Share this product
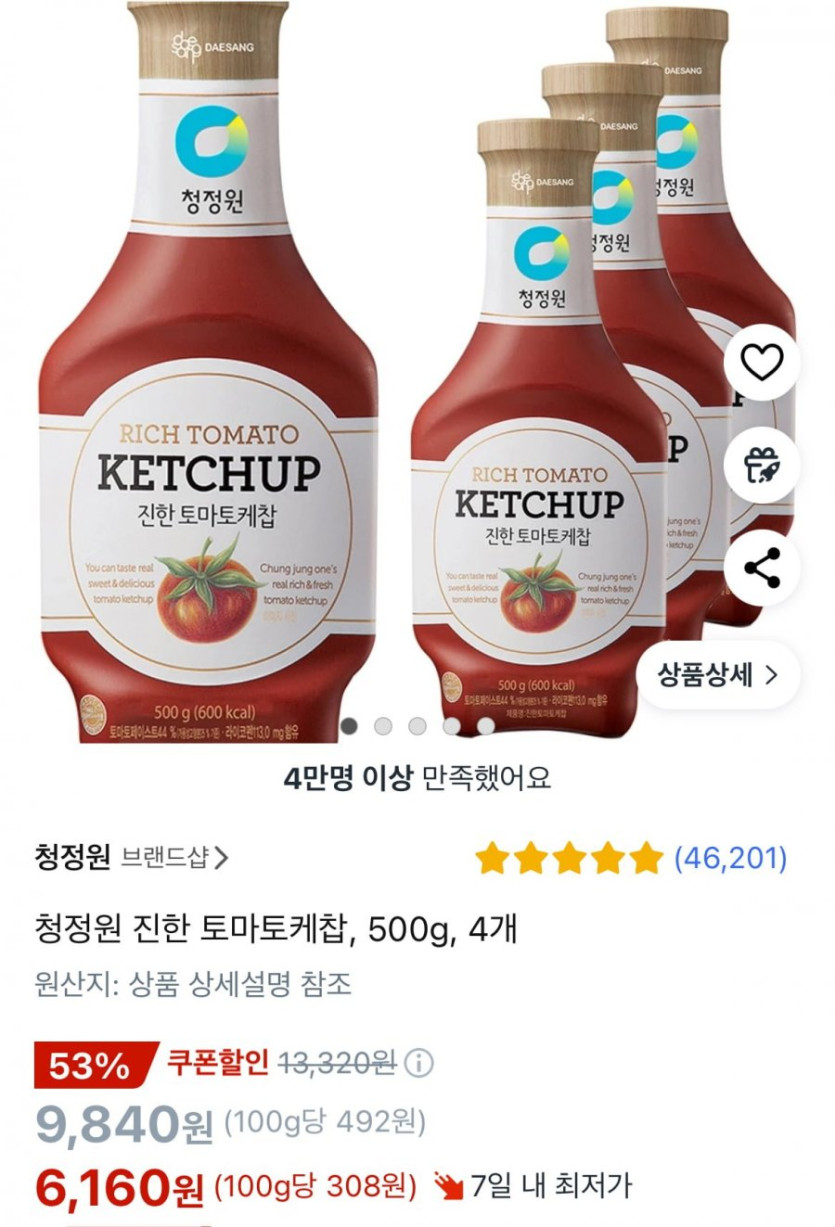This screenshot has width=835, height=1227. coord(761,568)
